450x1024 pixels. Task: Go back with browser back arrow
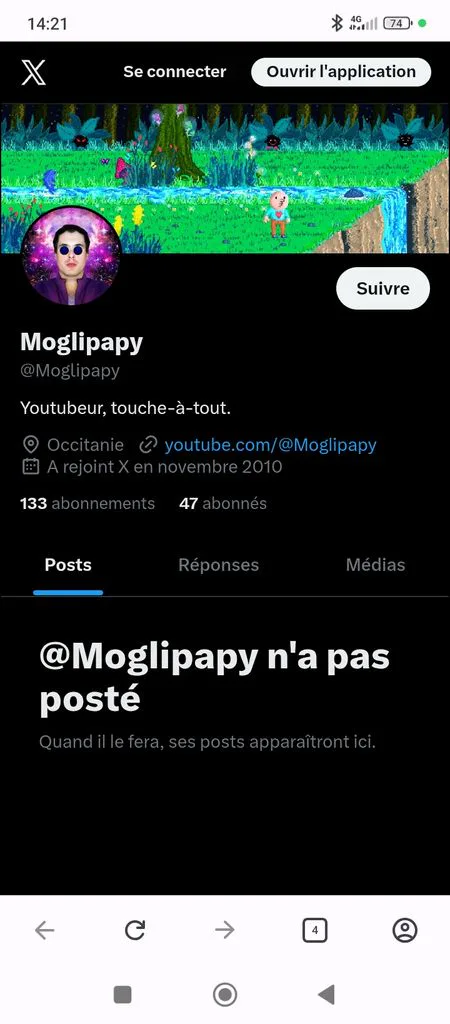tap(44, 930)
